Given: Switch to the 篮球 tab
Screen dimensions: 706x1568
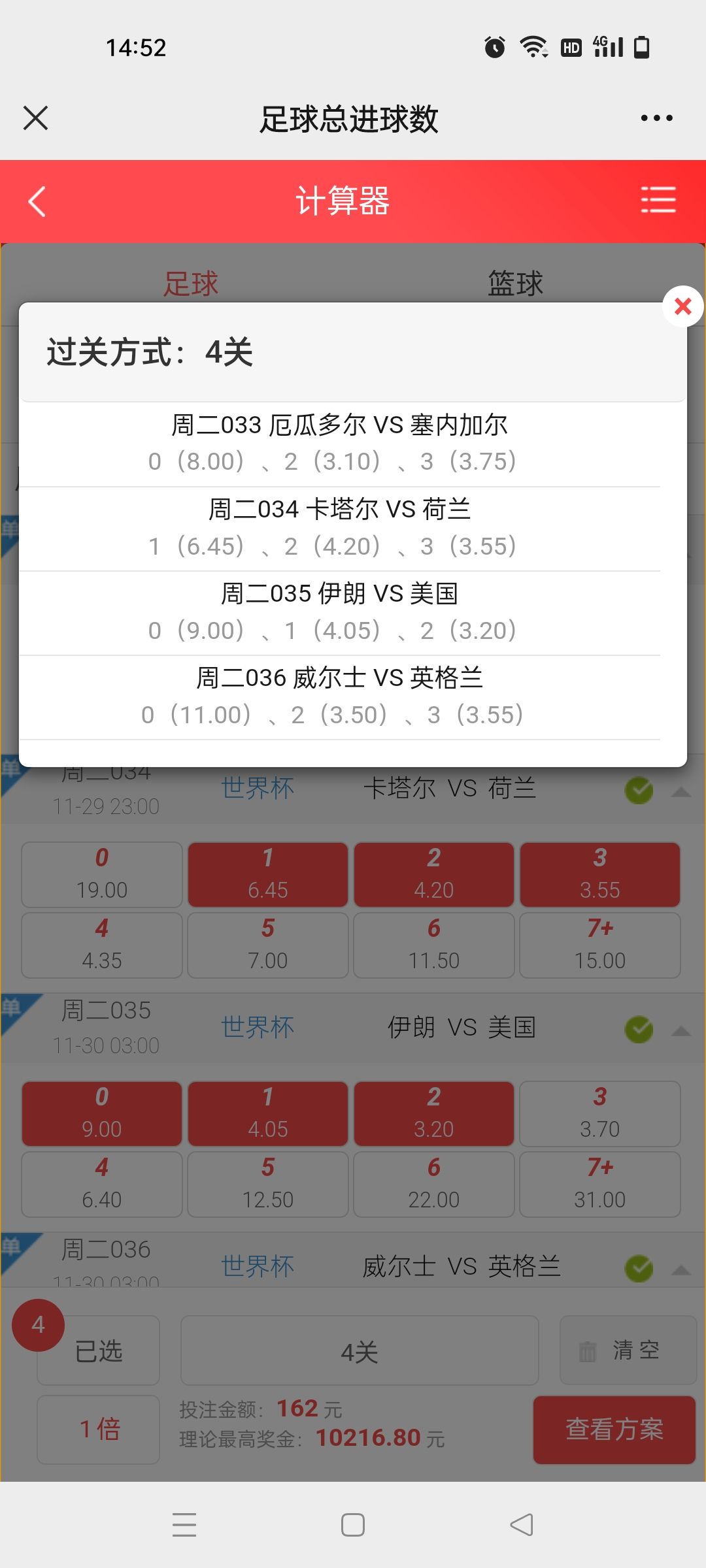Looking at the screenshot, I should pos(515,284).
